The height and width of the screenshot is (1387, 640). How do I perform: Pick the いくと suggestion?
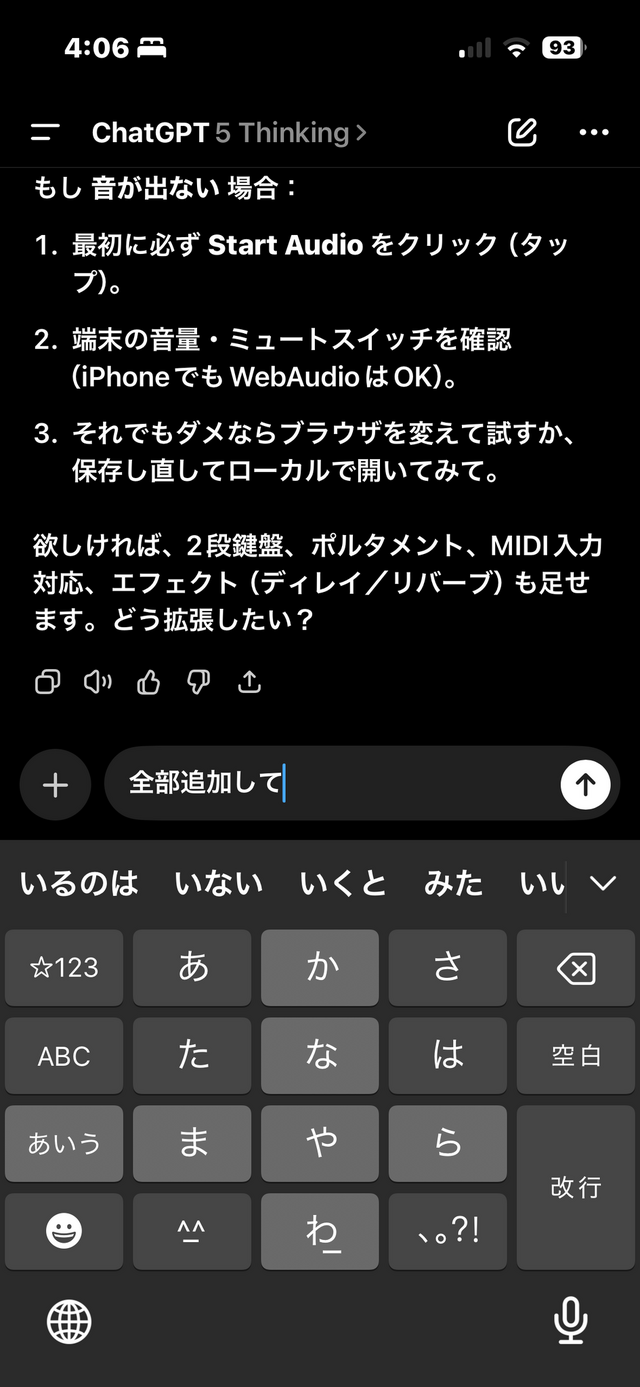click(x=343, y=883)
